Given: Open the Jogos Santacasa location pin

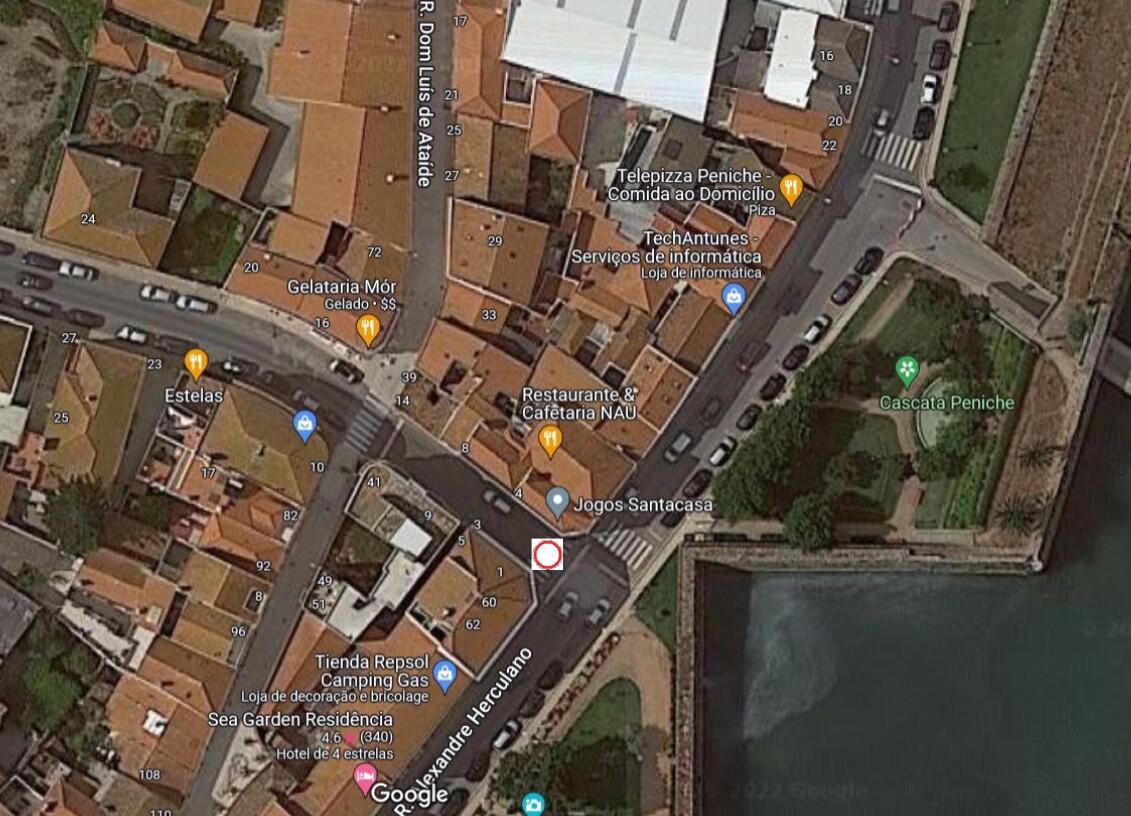Looking at the screenshot, I should 558,500.
